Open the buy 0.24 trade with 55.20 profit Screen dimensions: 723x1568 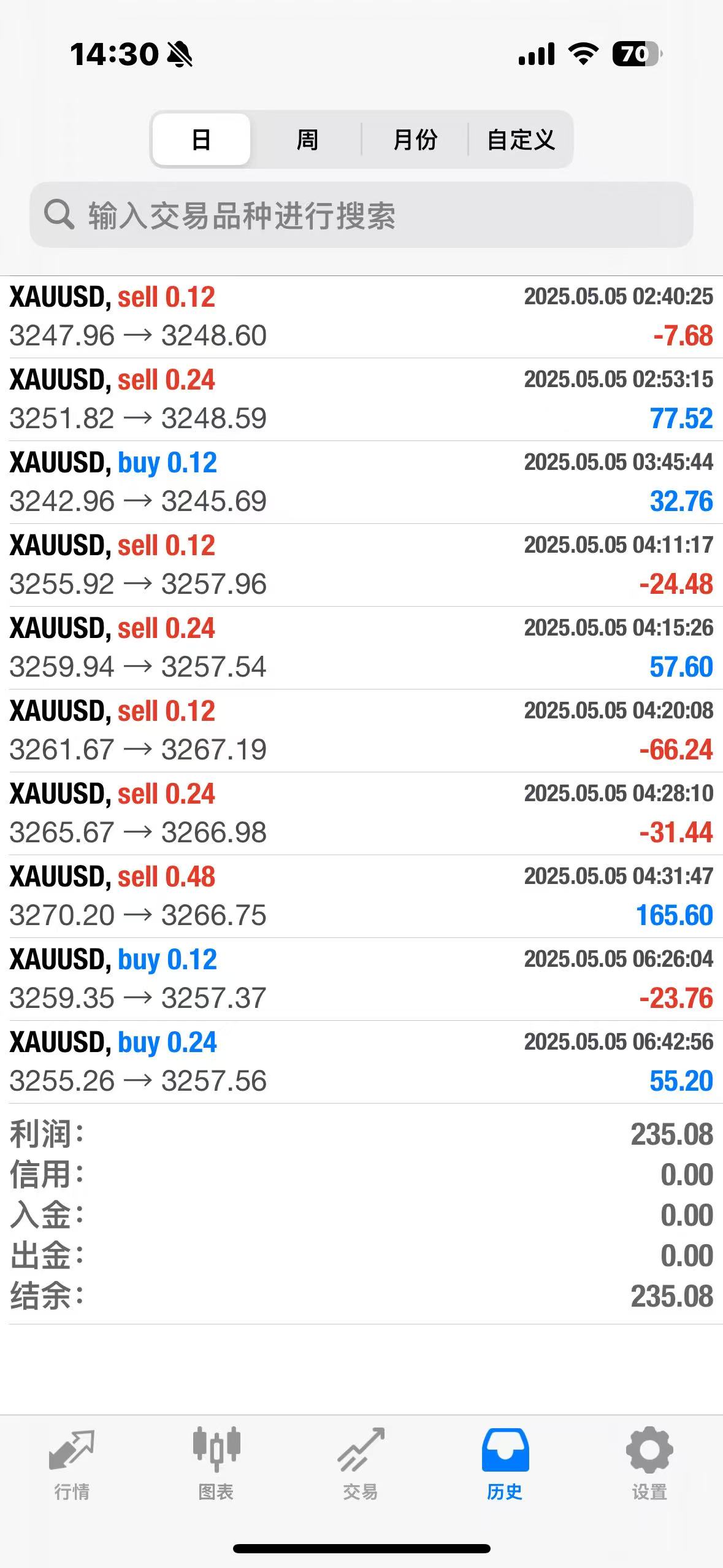coord(361,1062)
